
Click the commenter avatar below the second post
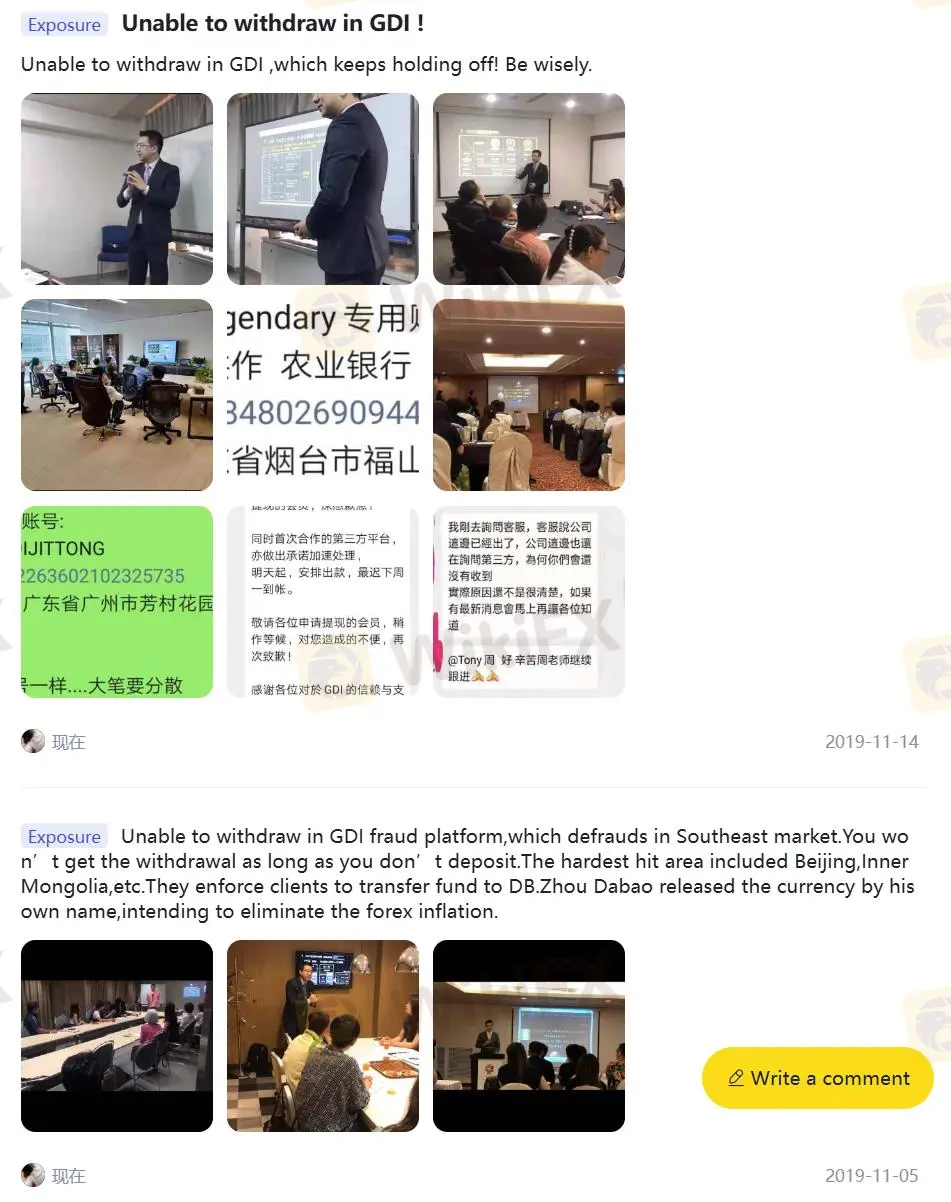coord(33,1176)
